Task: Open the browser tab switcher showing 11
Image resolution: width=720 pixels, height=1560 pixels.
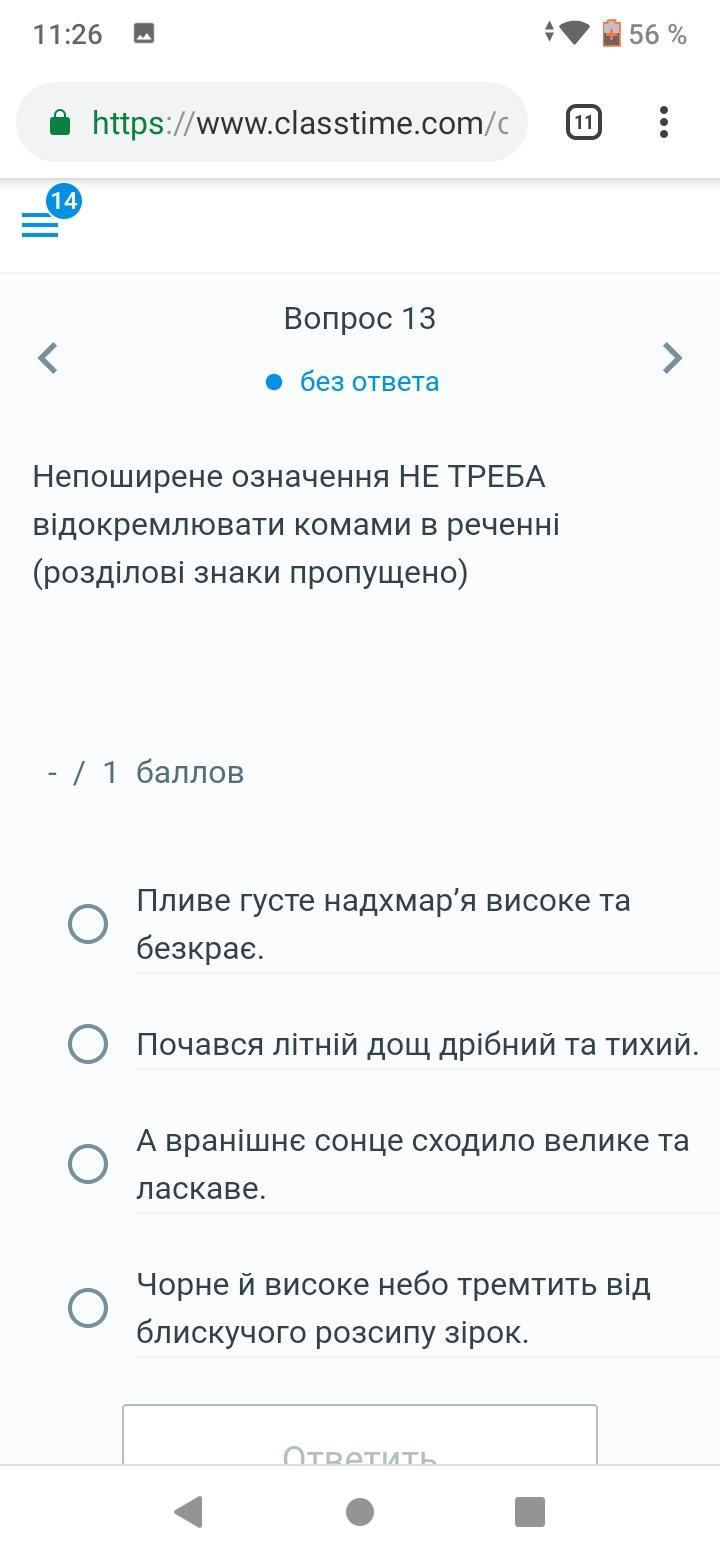Action: 584,123
